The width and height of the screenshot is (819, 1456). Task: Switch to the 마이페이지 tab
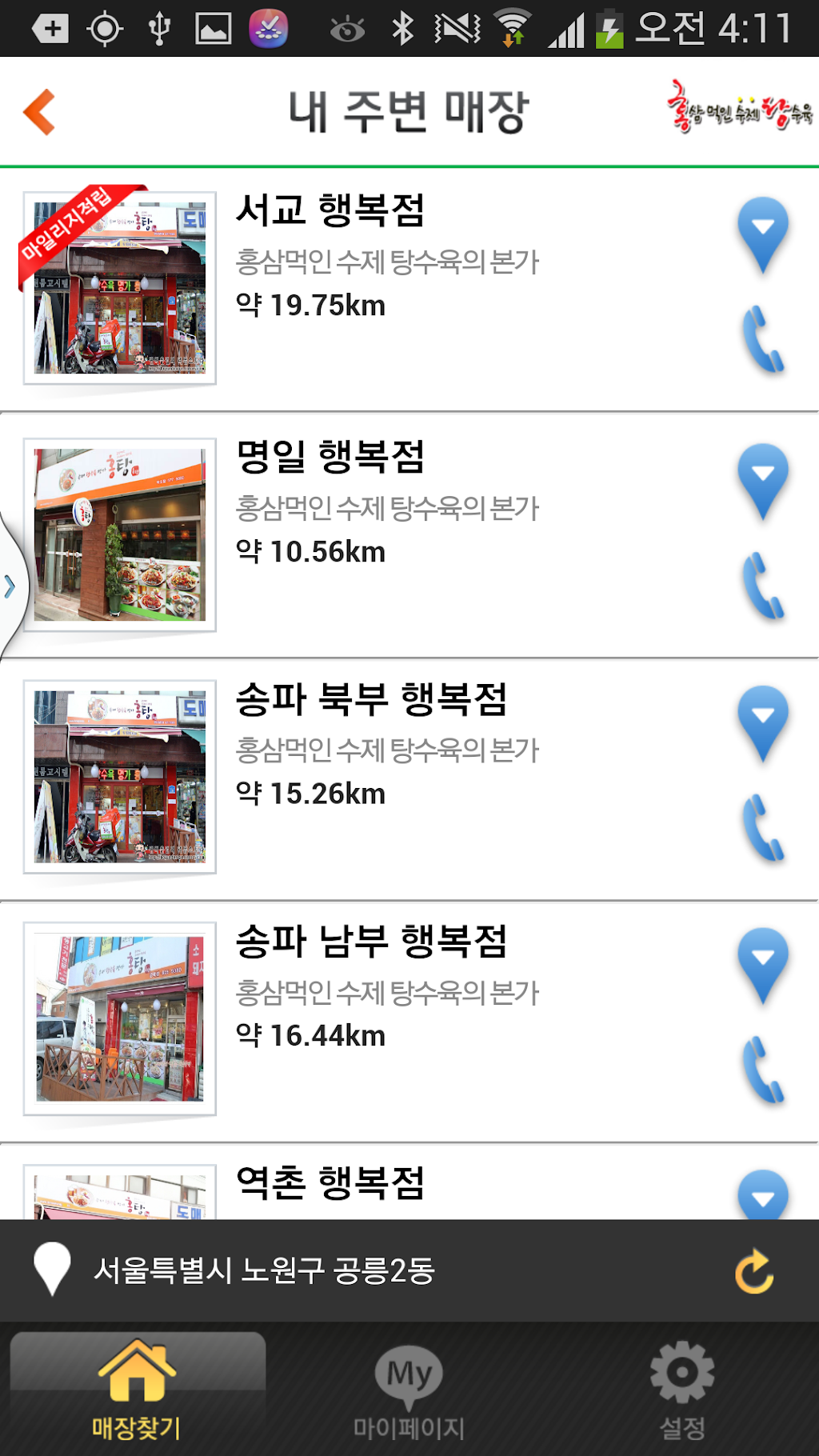point(409,1389)
